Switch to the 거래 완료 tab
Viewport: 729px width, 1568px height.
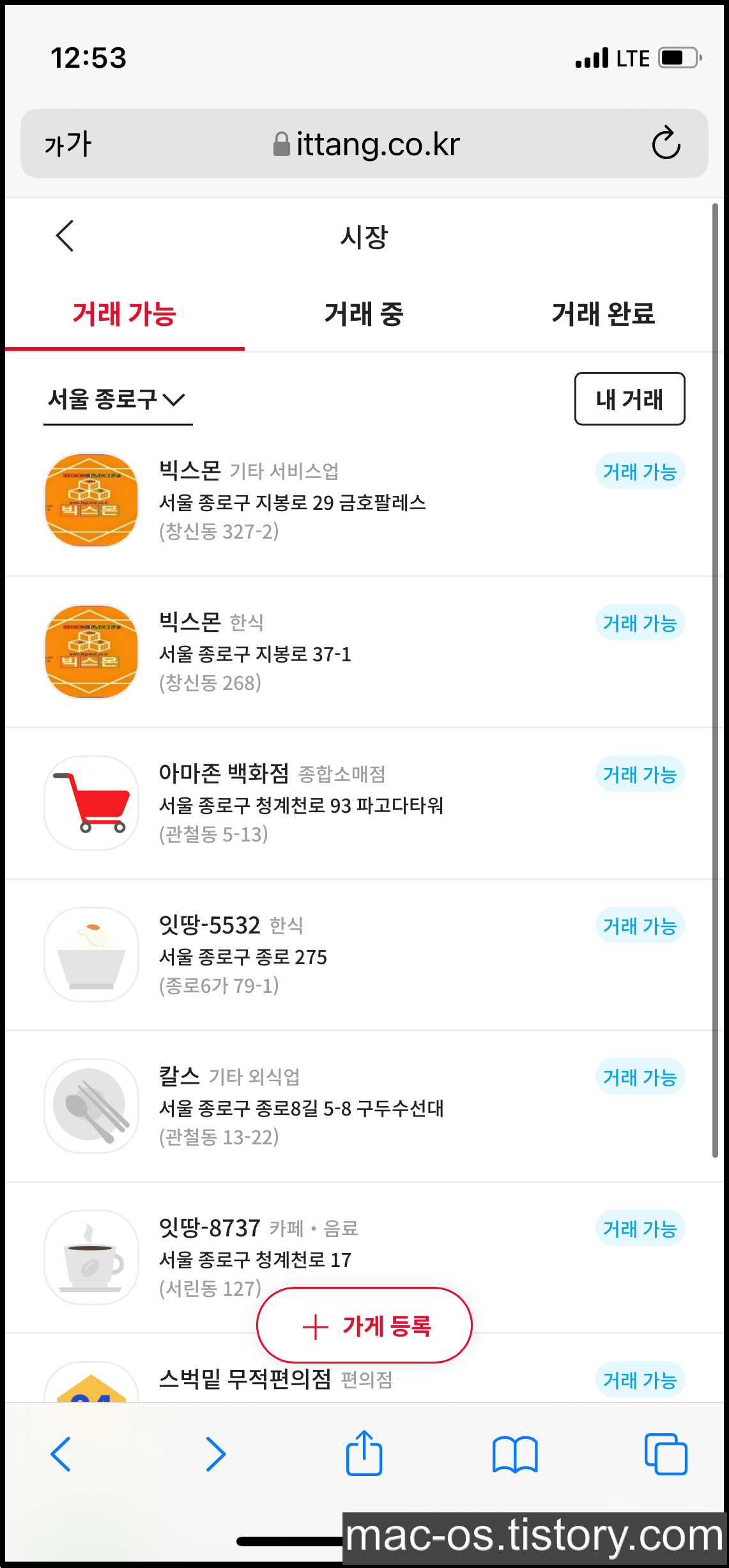tap(603, 314)
